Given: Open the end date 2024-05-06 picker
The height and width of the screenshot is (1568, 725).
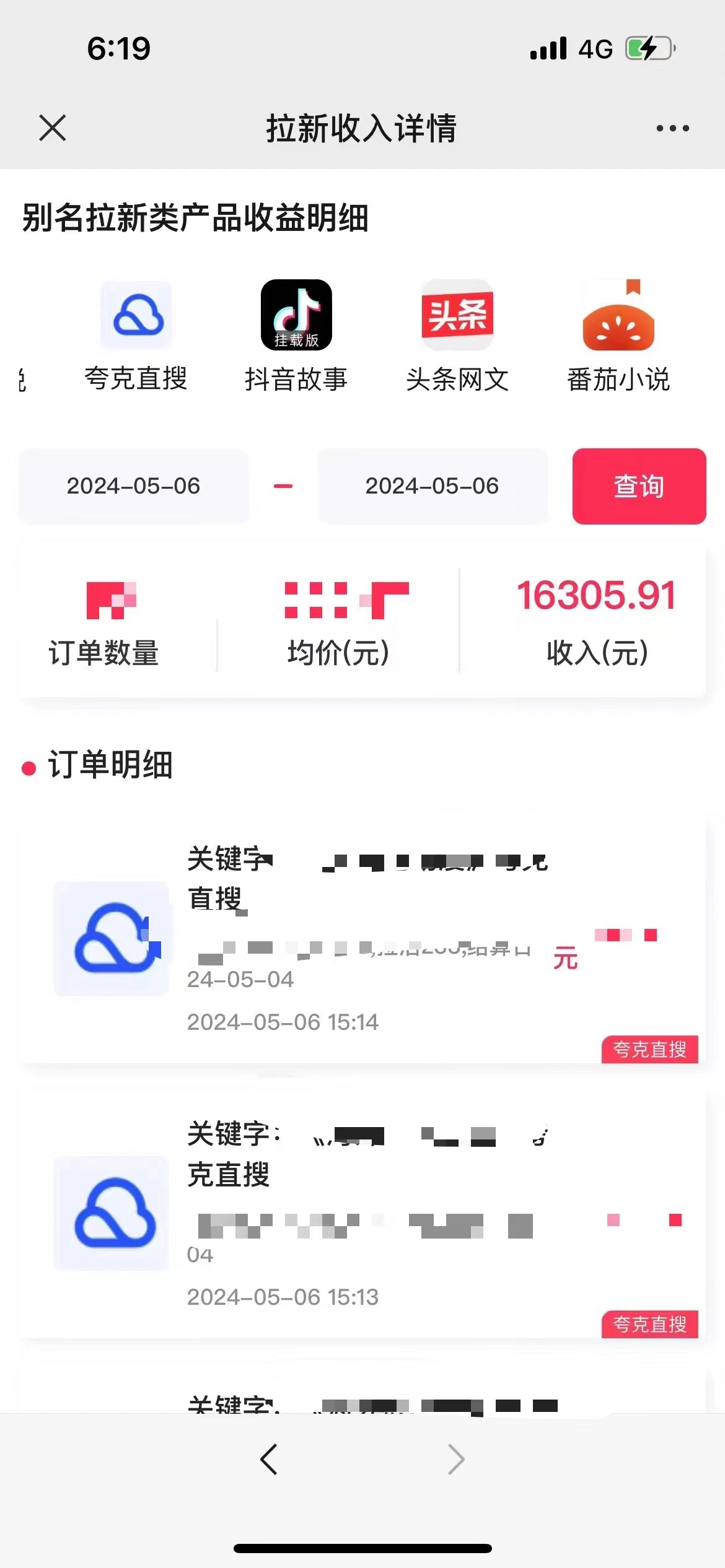Looking at the screenshot, I should click(x=433, y=486).
